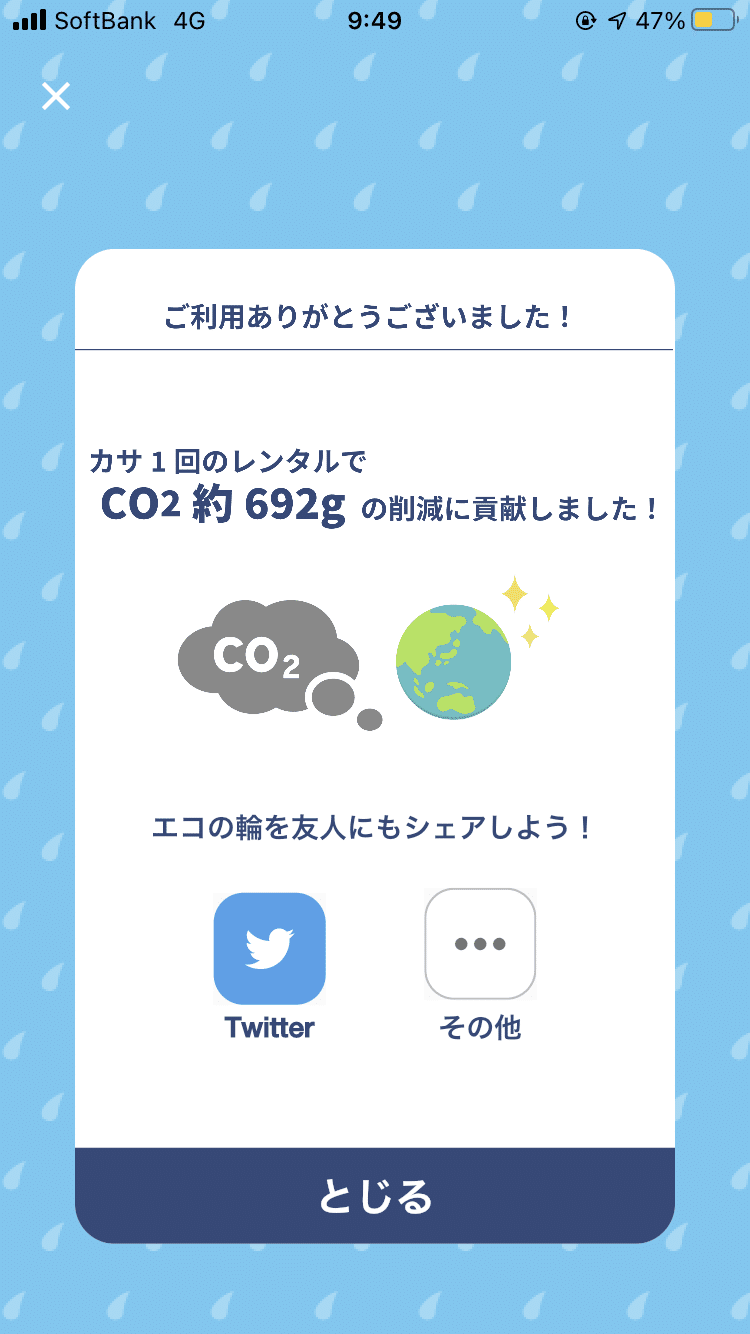
Task: Tap the とじる button to close
Action: point(375,1196)
